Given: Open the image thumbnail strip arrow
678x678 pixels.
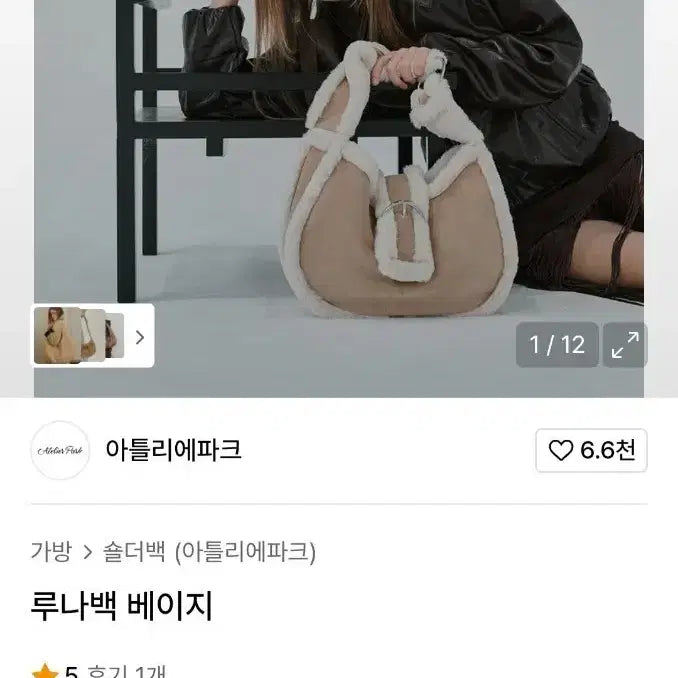Looking at the screenshot, I should tap(139, 337).
